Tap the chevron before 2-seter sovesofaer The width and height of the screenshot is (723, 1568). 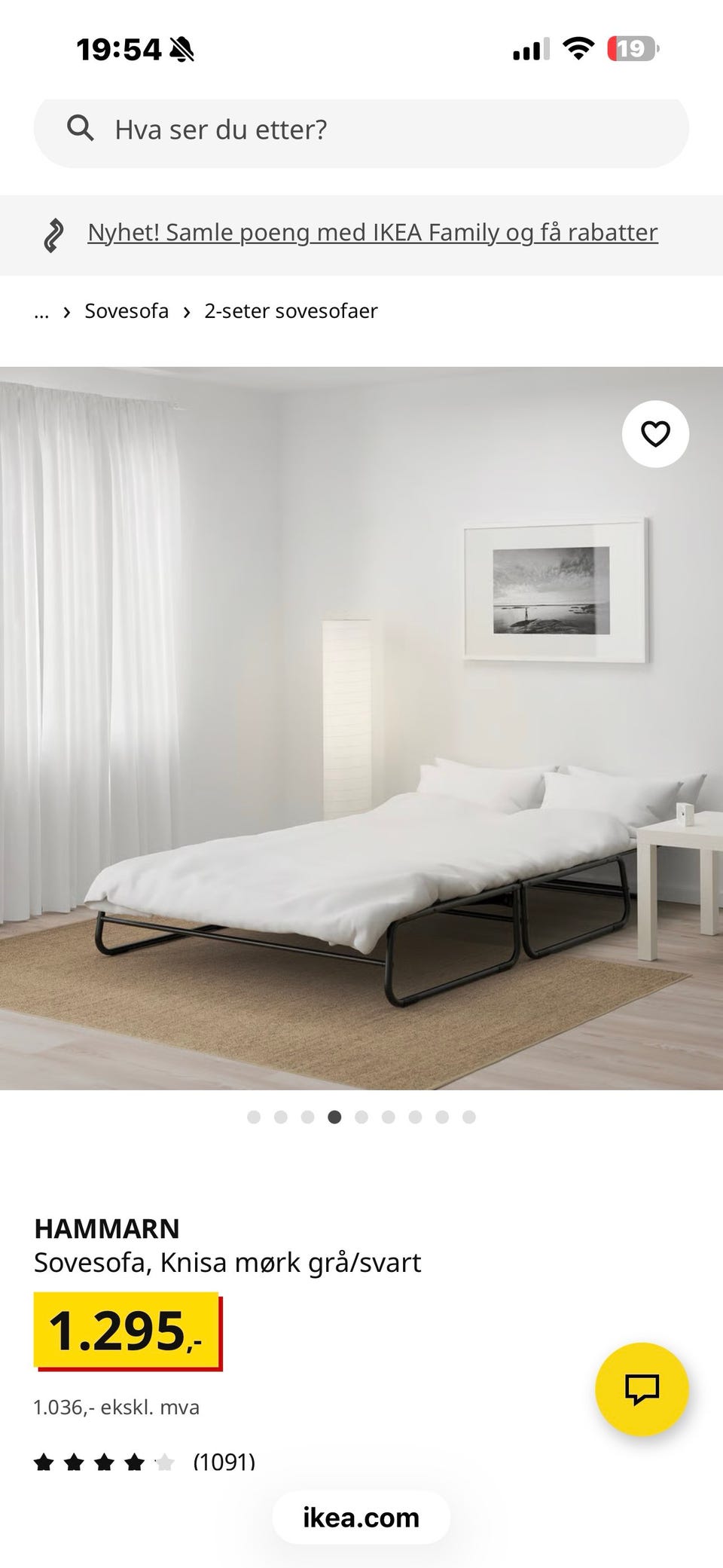click(x=185, y=310)
